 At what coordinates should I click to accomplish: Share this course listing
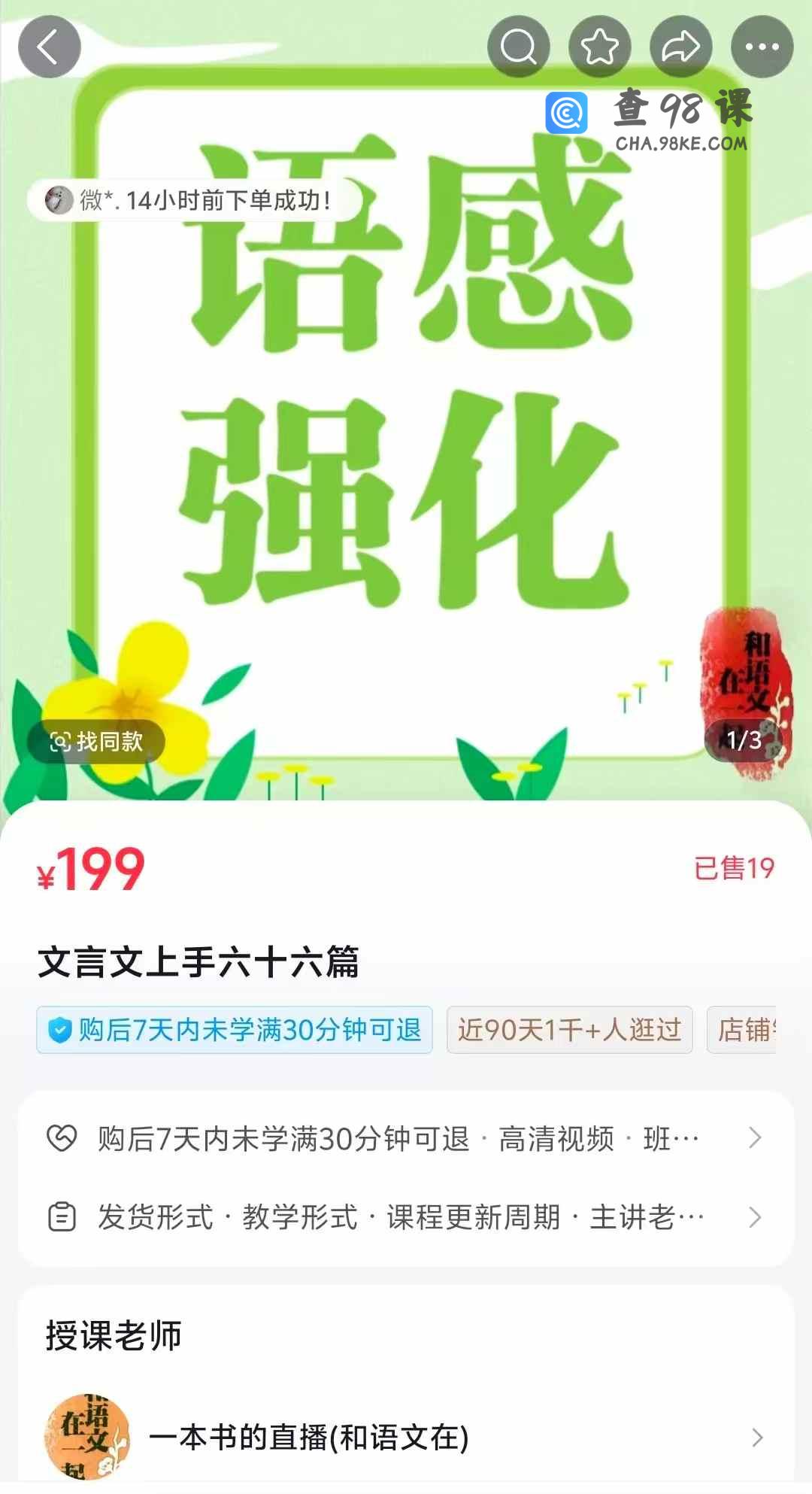[681, 47]
